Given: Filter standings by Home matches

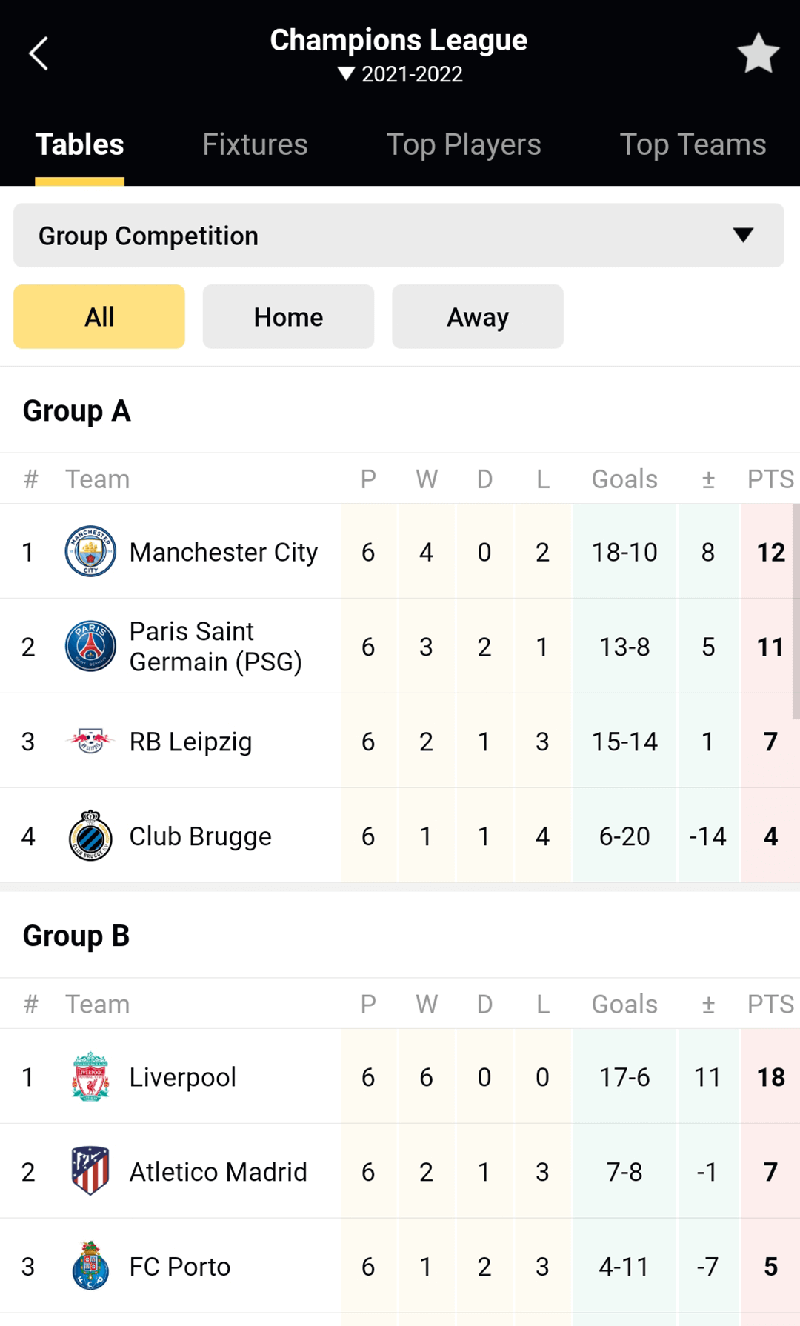Looking at the screenshot, I should pos(288,317).
